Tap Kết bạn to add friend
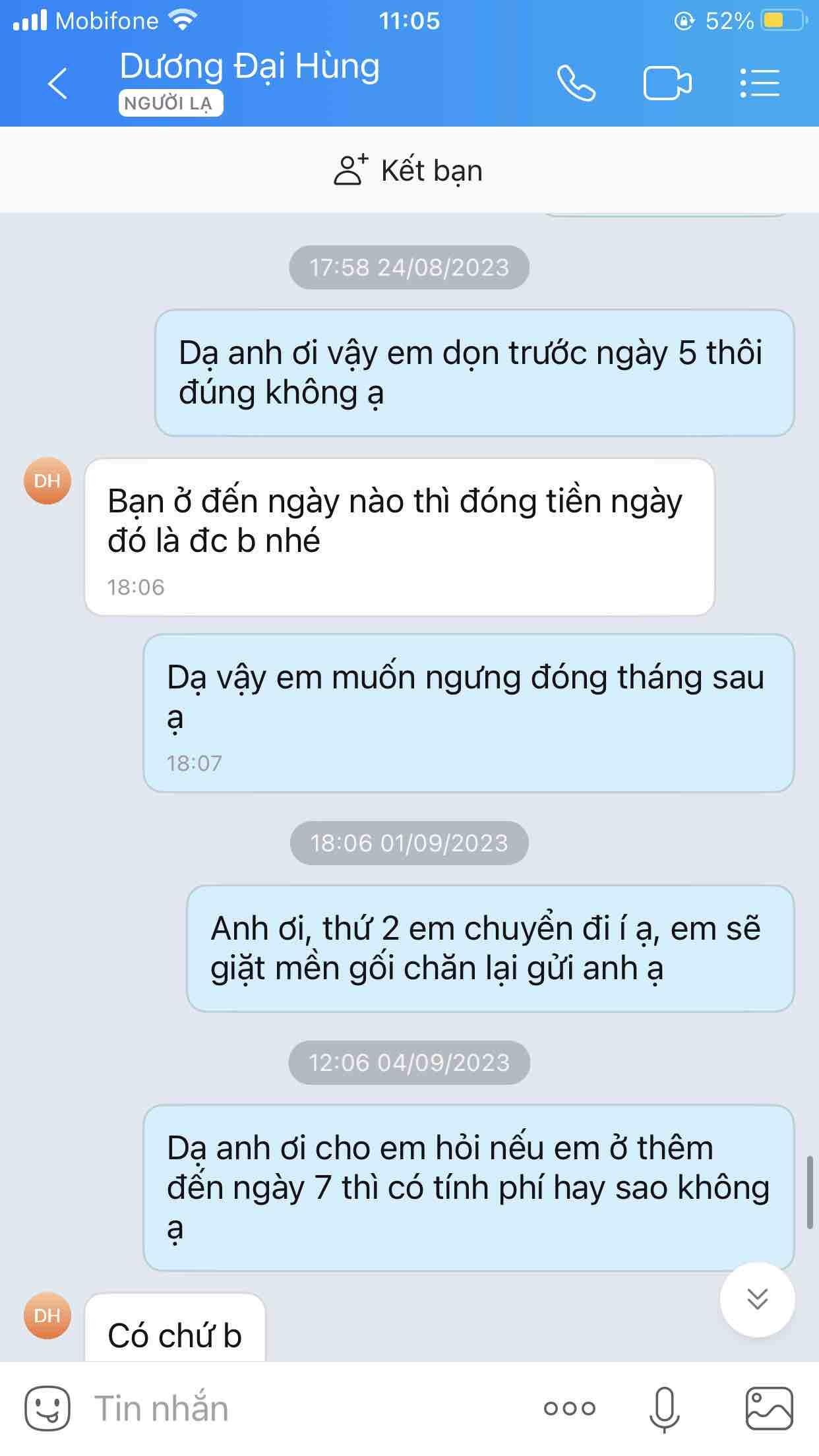819x1456 pixels. [409, 171]
